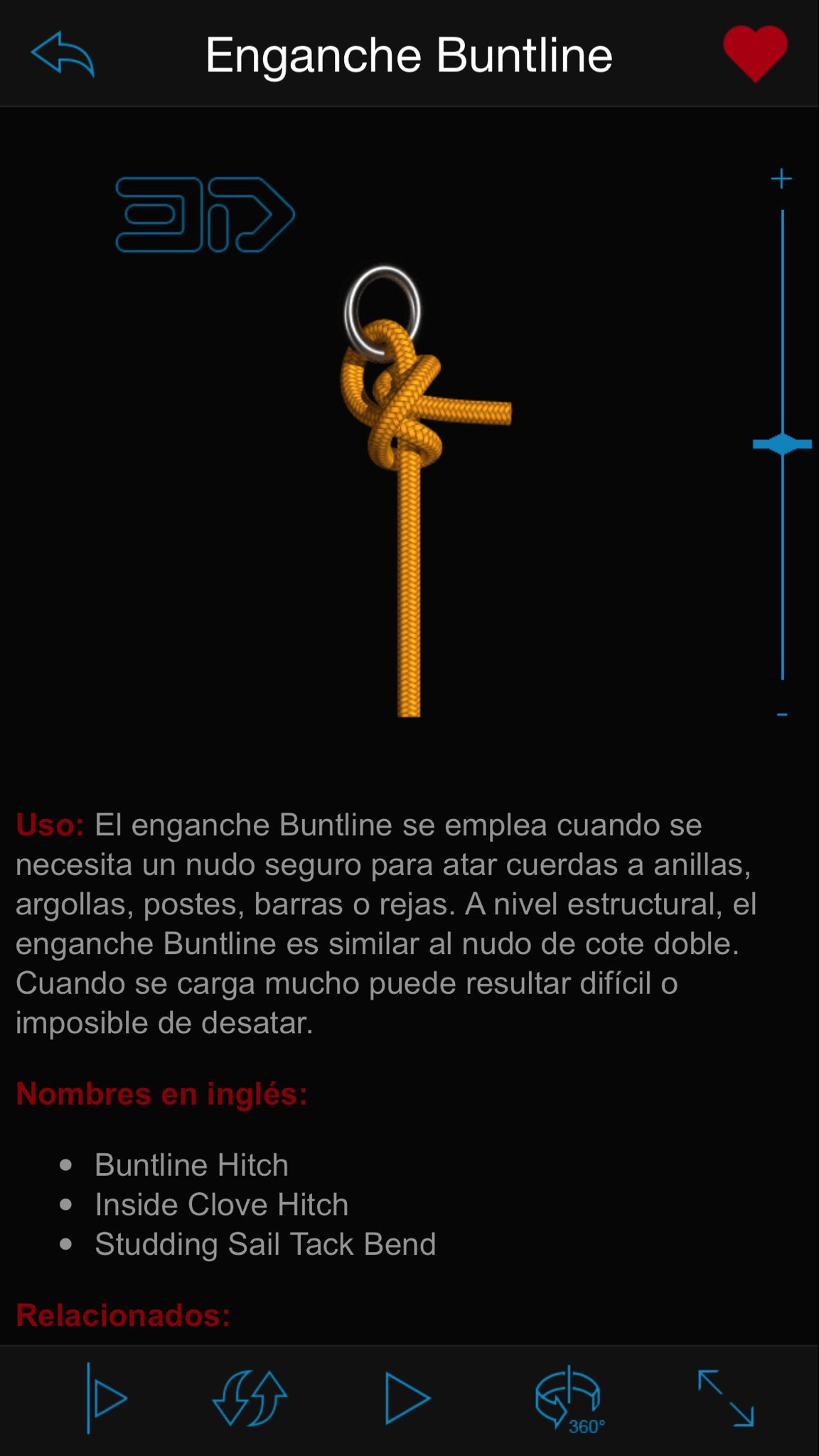
Task: Expand the knot view to fullscreen
Action: pyautogui.click(x=726, y=1398)
